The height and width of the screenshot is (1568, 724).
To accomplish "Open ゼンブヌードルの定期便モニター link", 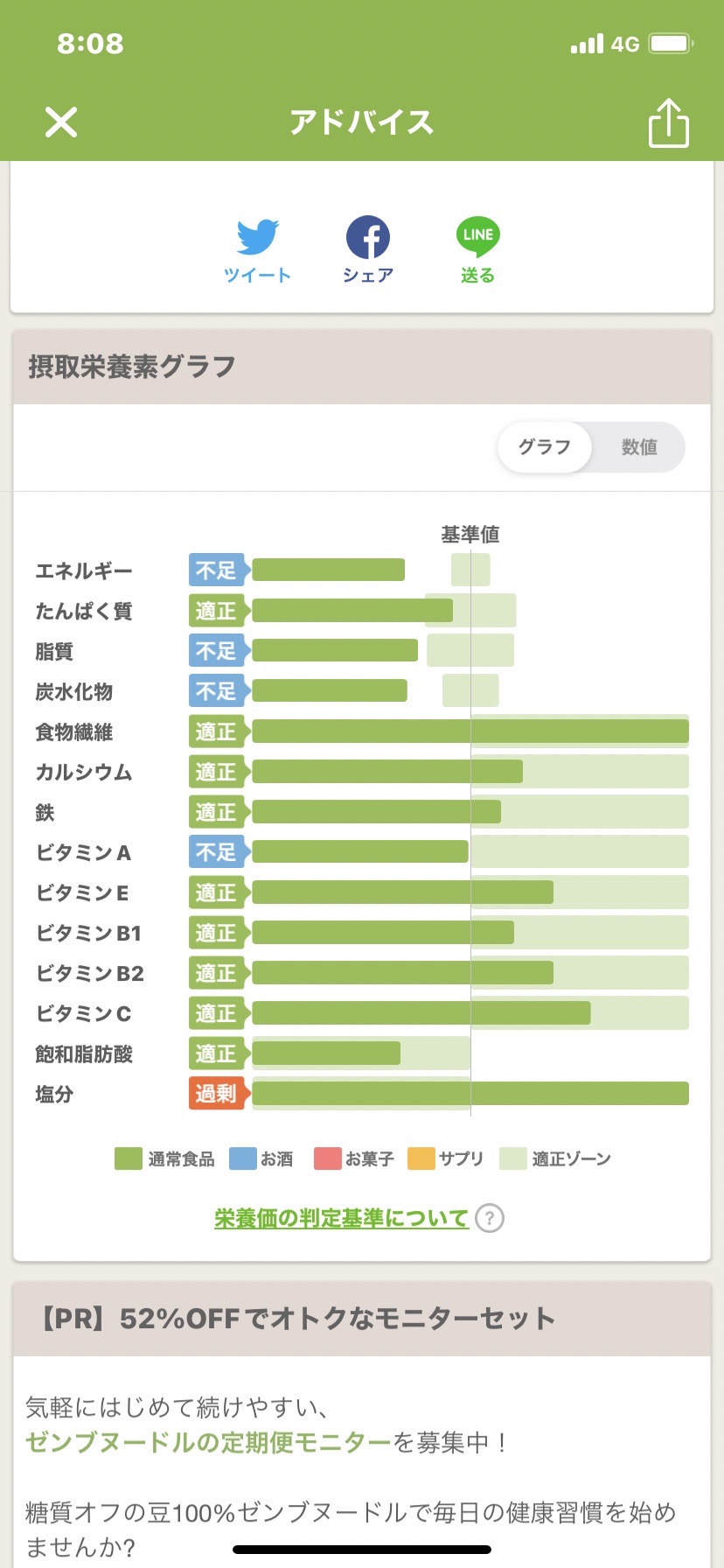I will pos(208,1442).
